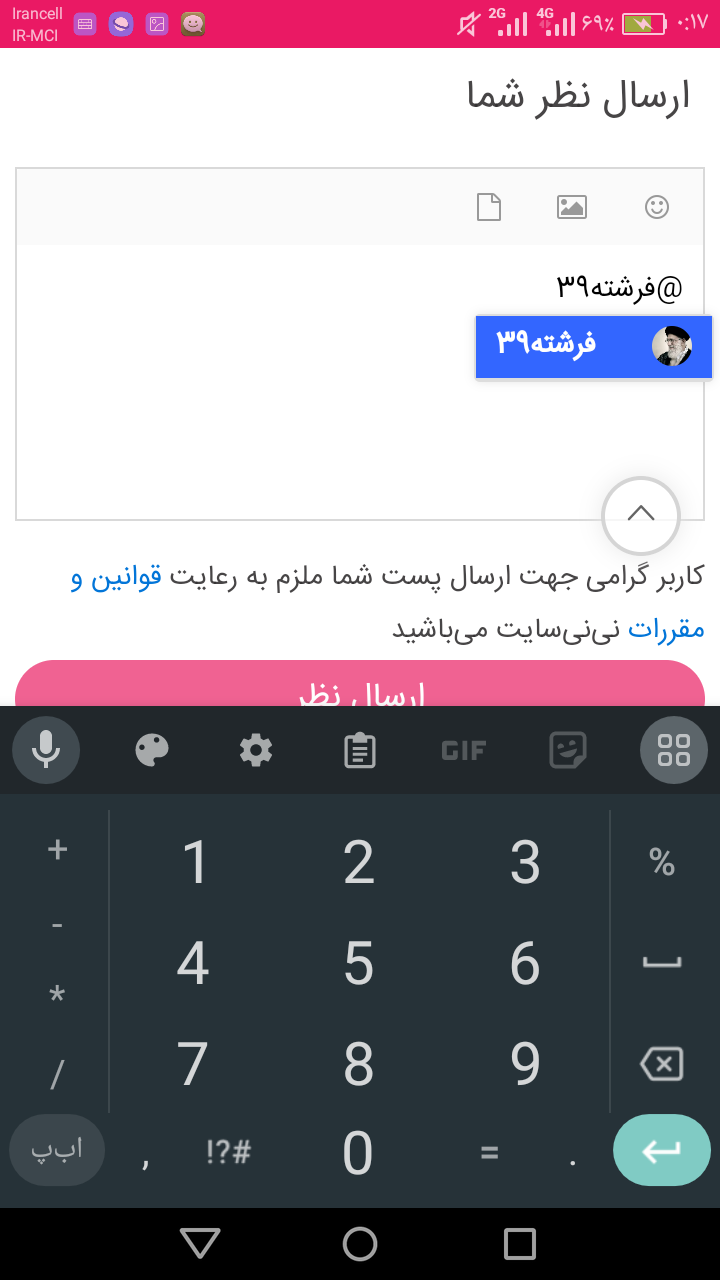This screenshot has width=720, height=1280.
Task: Tap the file attachment icon
Action: (488, 207)
